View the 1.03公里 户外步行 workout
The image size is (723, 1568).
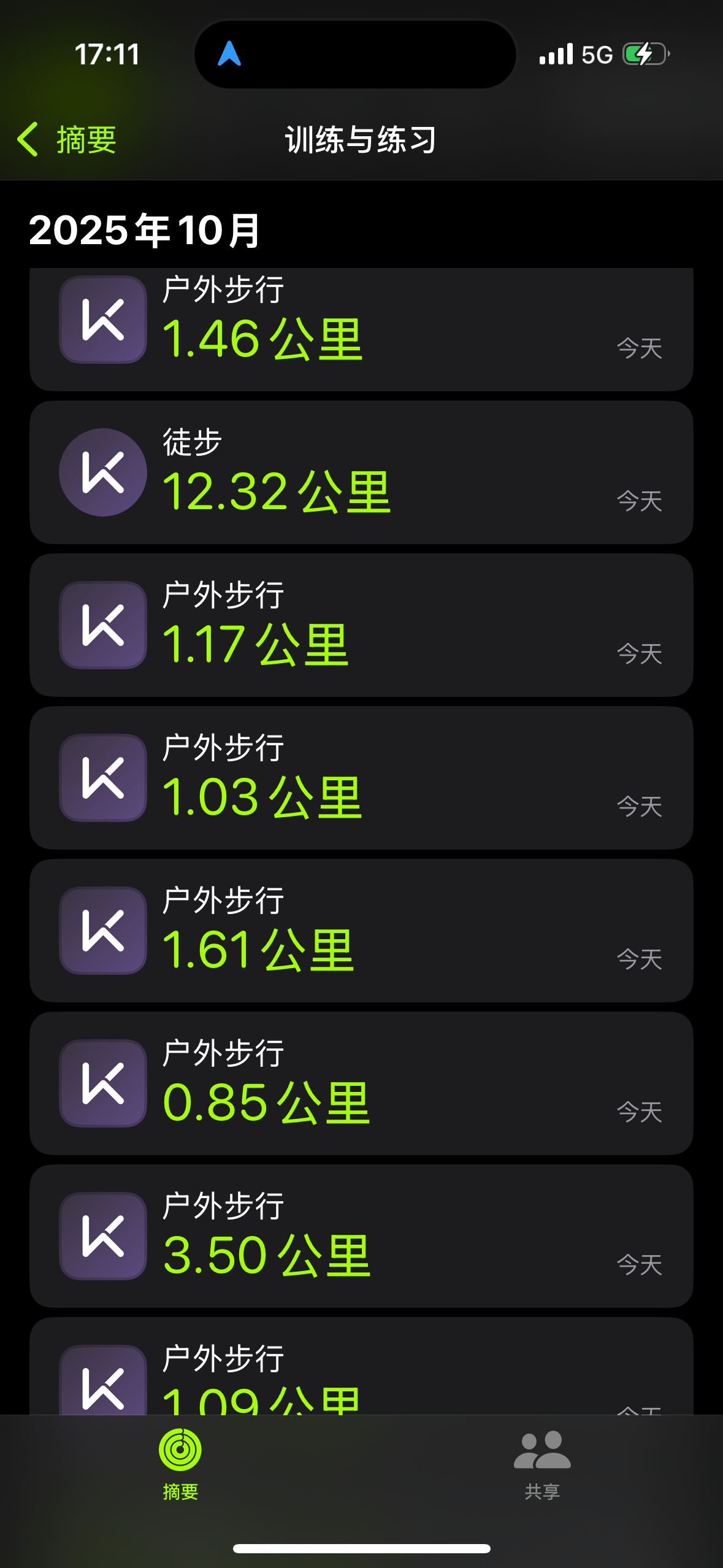[361, 778]
